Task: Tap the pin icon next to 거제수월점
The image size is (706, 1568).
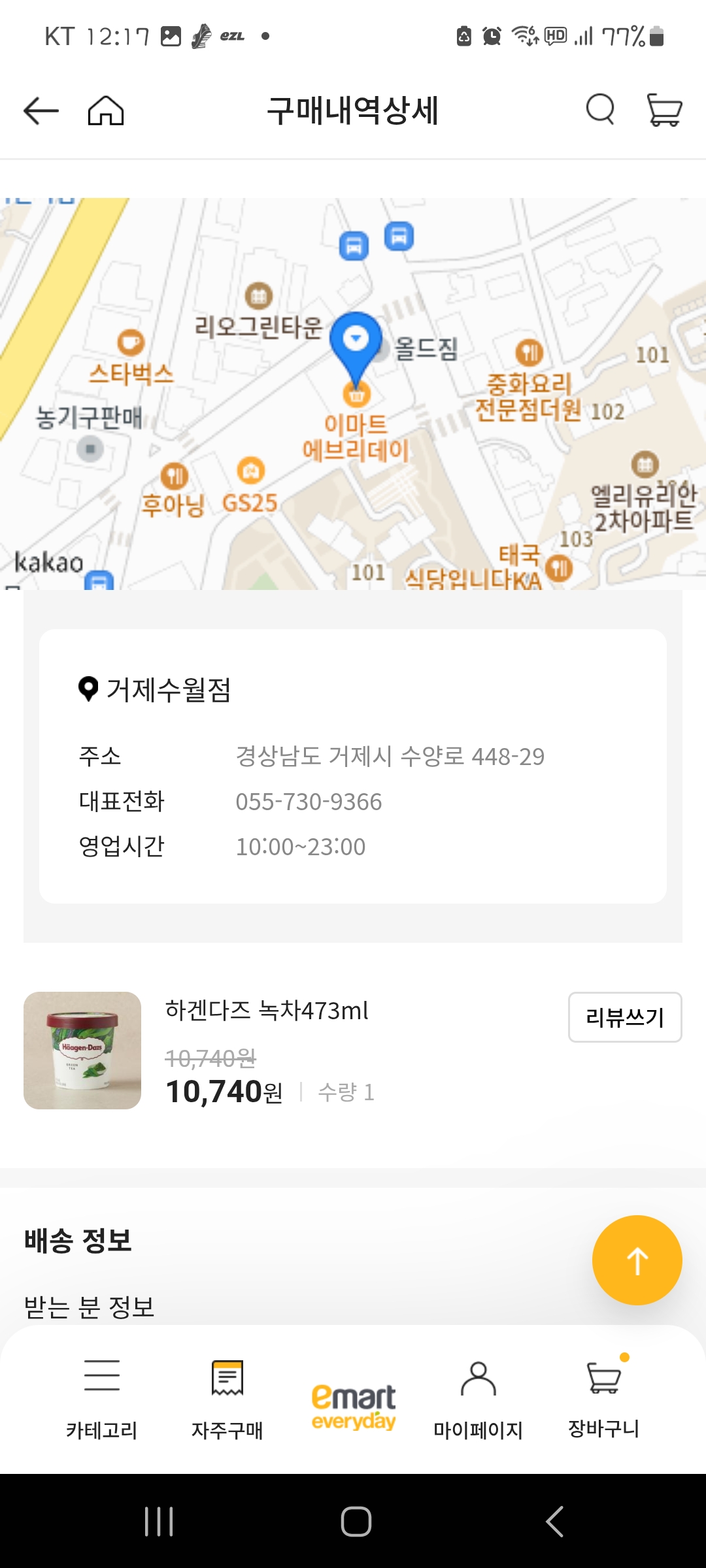Action: tap(87, 689)
